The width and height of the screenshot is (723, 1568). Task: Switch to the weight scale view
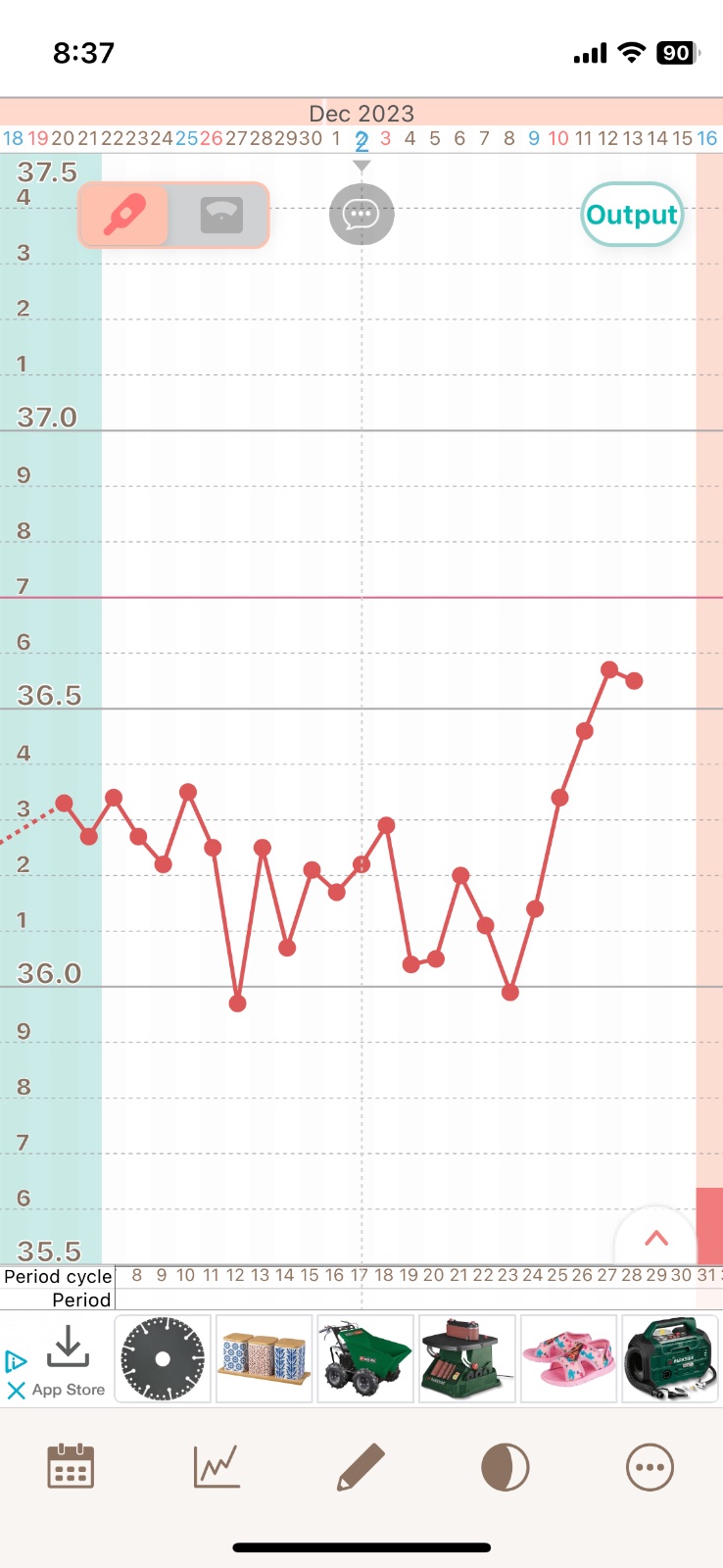tap(221, 215)
